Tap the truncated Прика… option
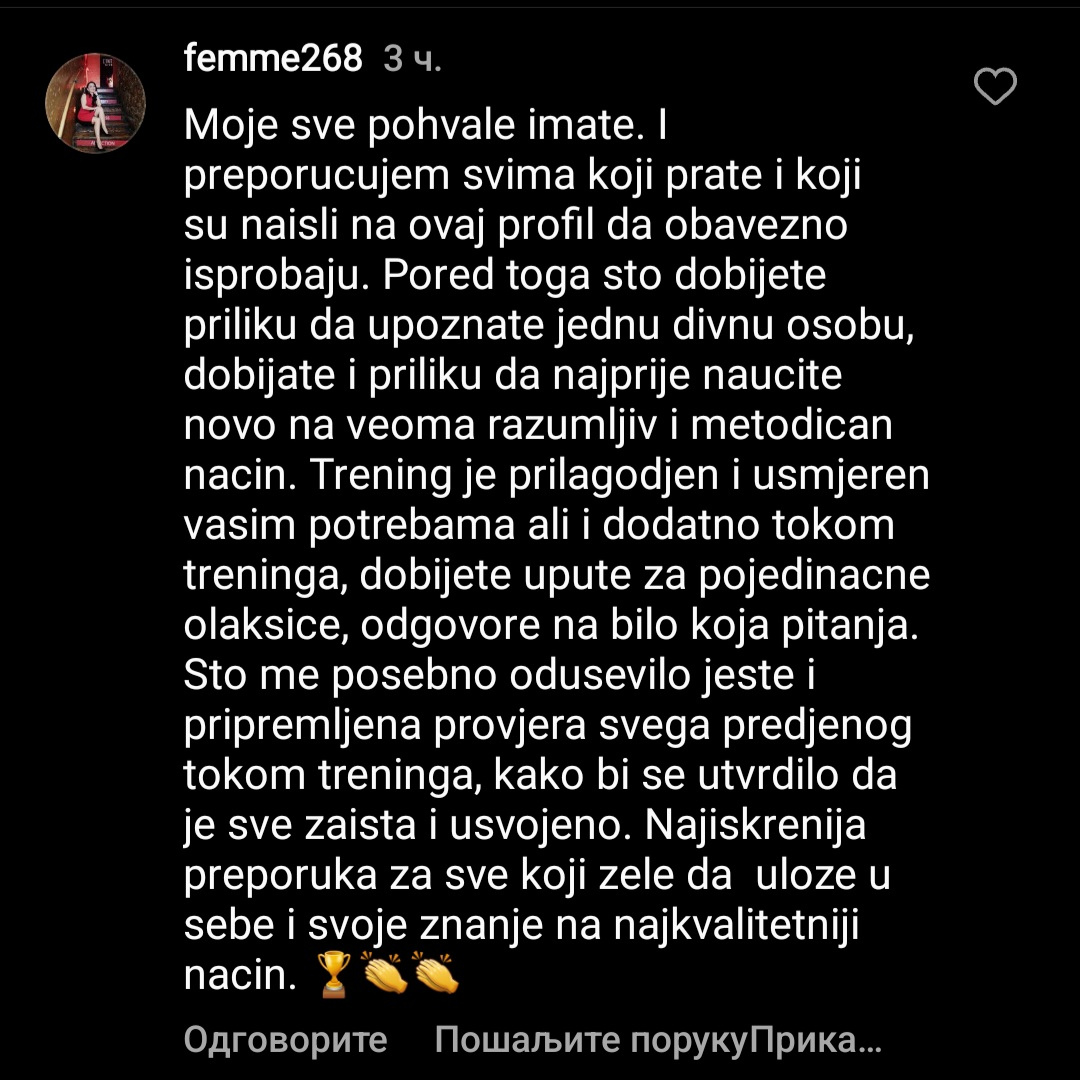The width and height of the screenshot is (1080, 1080). click(816, 1041)
